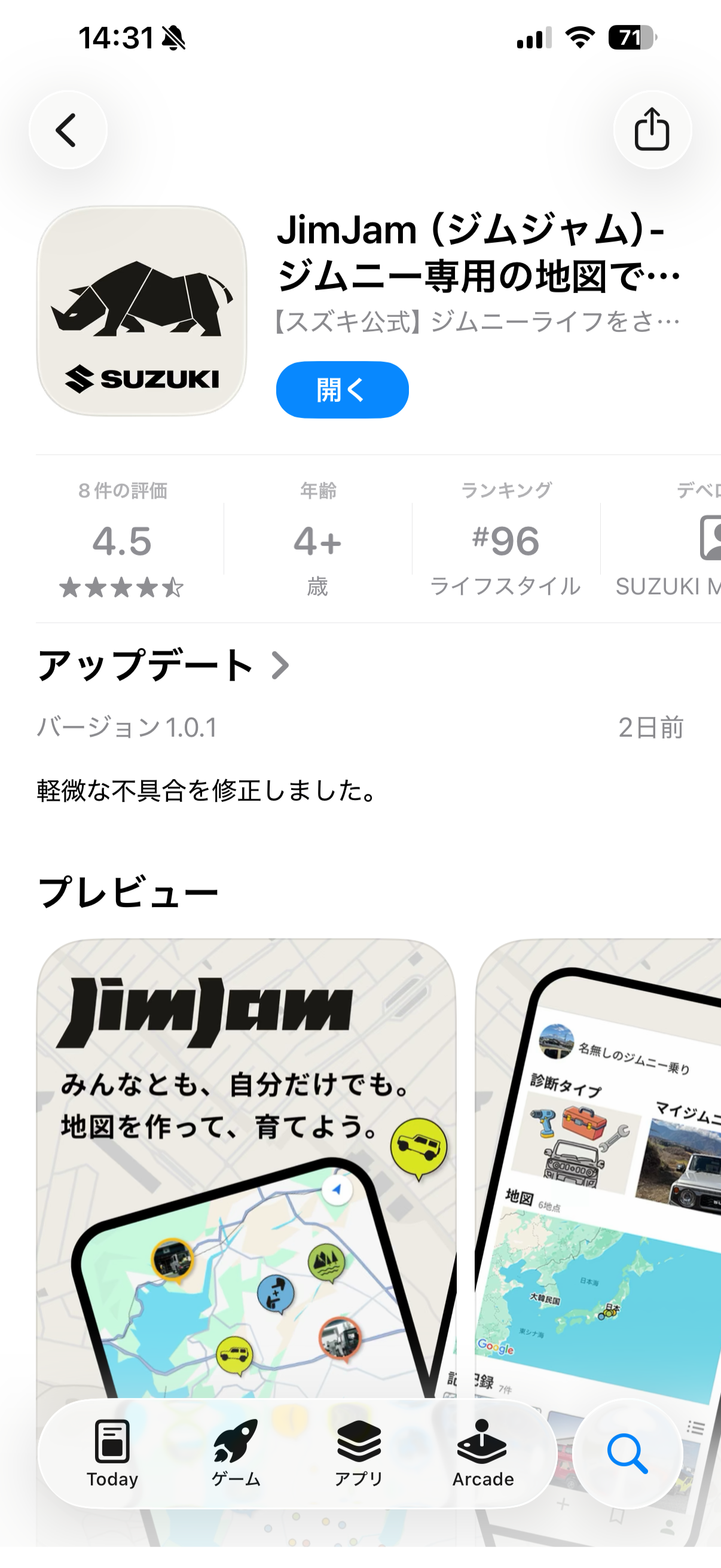Image resolution: width=721 pixels, height=1568 pixels.
Task: Switch to the ゲーム tab
Action: [236, 1454]
